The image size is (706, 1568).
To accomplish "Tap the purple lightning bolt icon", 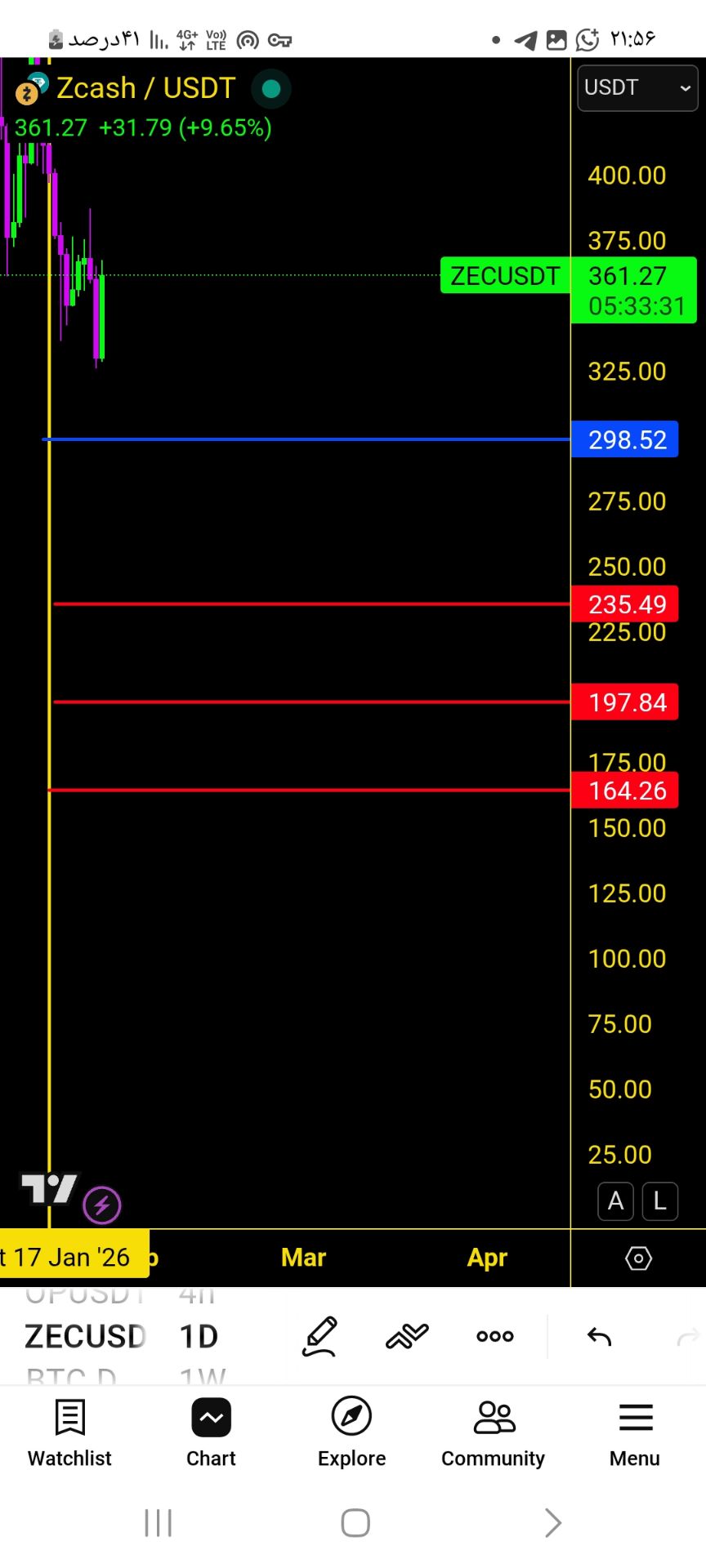I will click(102, 1205).
